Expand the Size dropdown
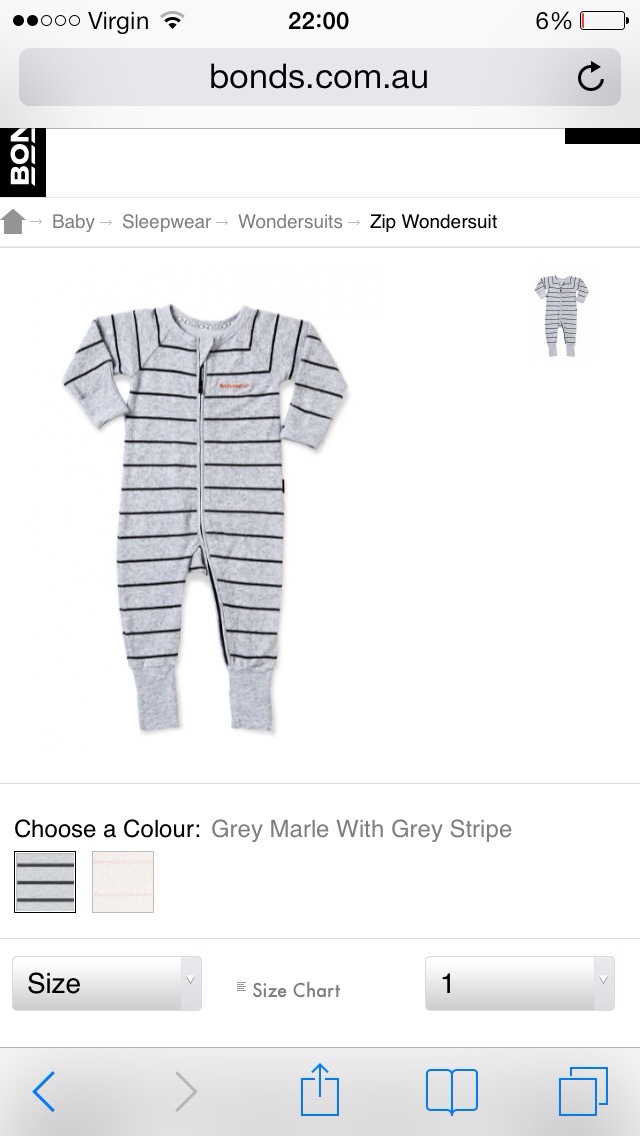The height and width of the screenshot is (1136, 640). [106, 983]
